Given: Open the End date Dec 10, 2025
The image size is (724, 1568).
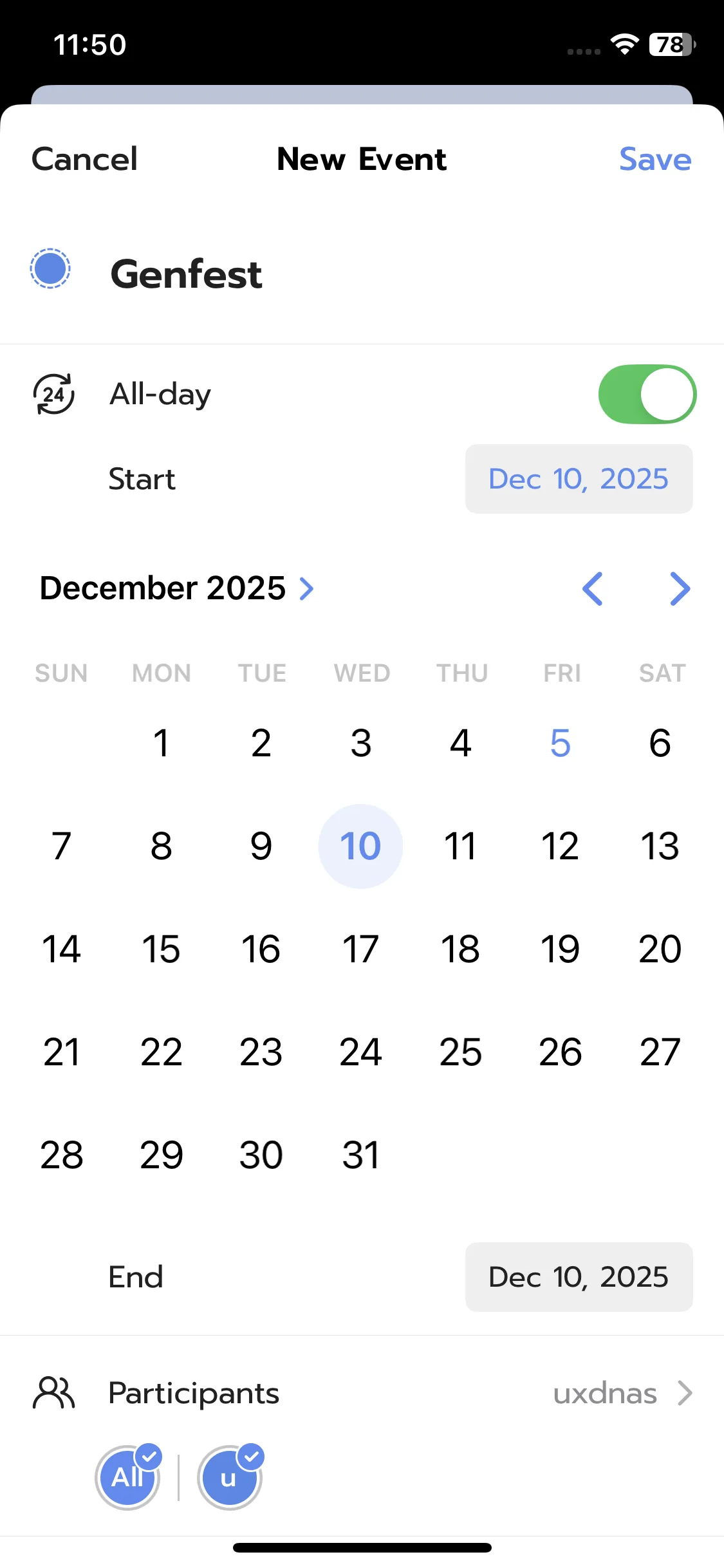Looking at the screenshot, I should point(578,1277).
